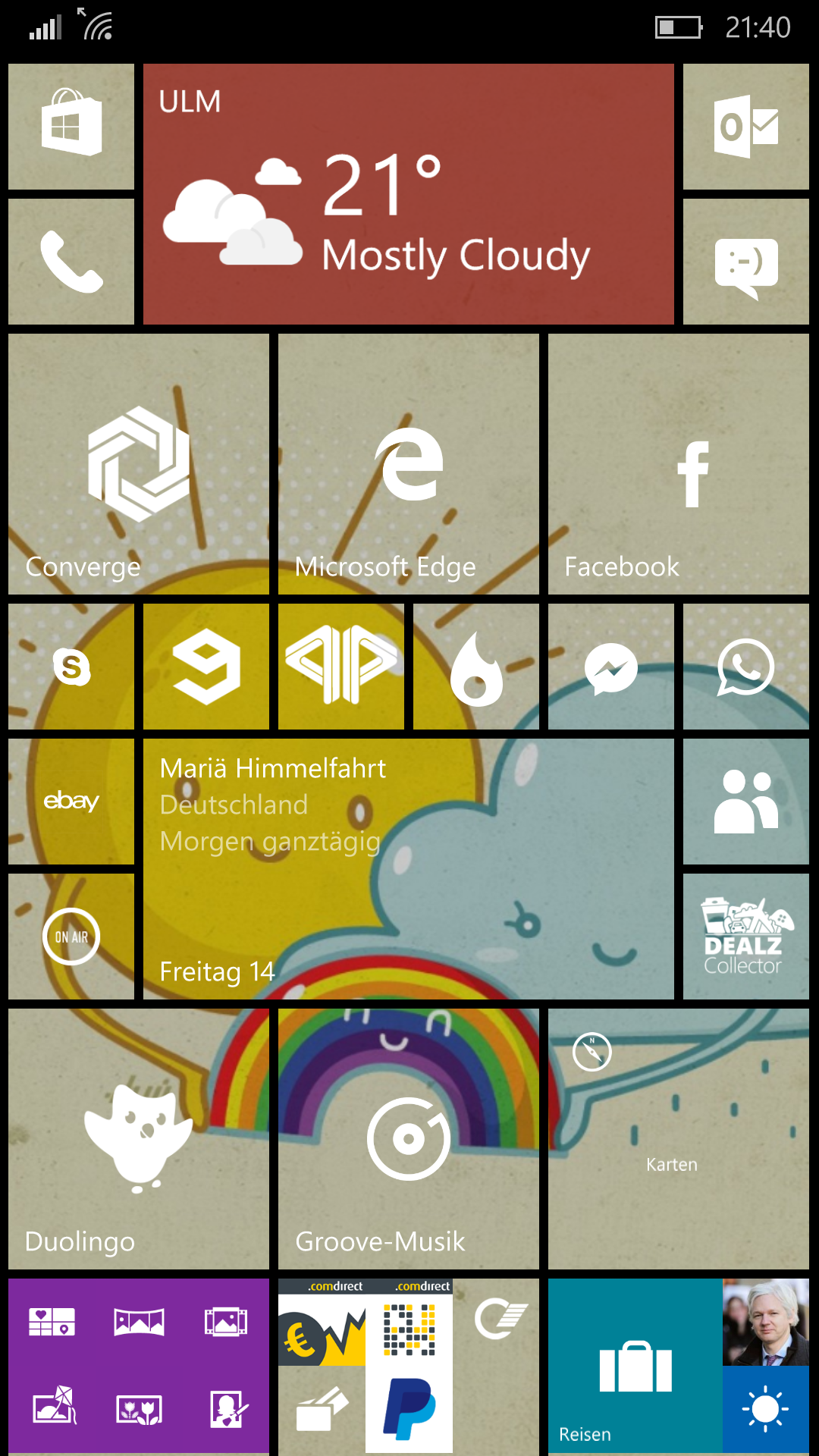Open the Messaging tile
The width and height of the screenshot is (819, 1456).
[746, 262]
